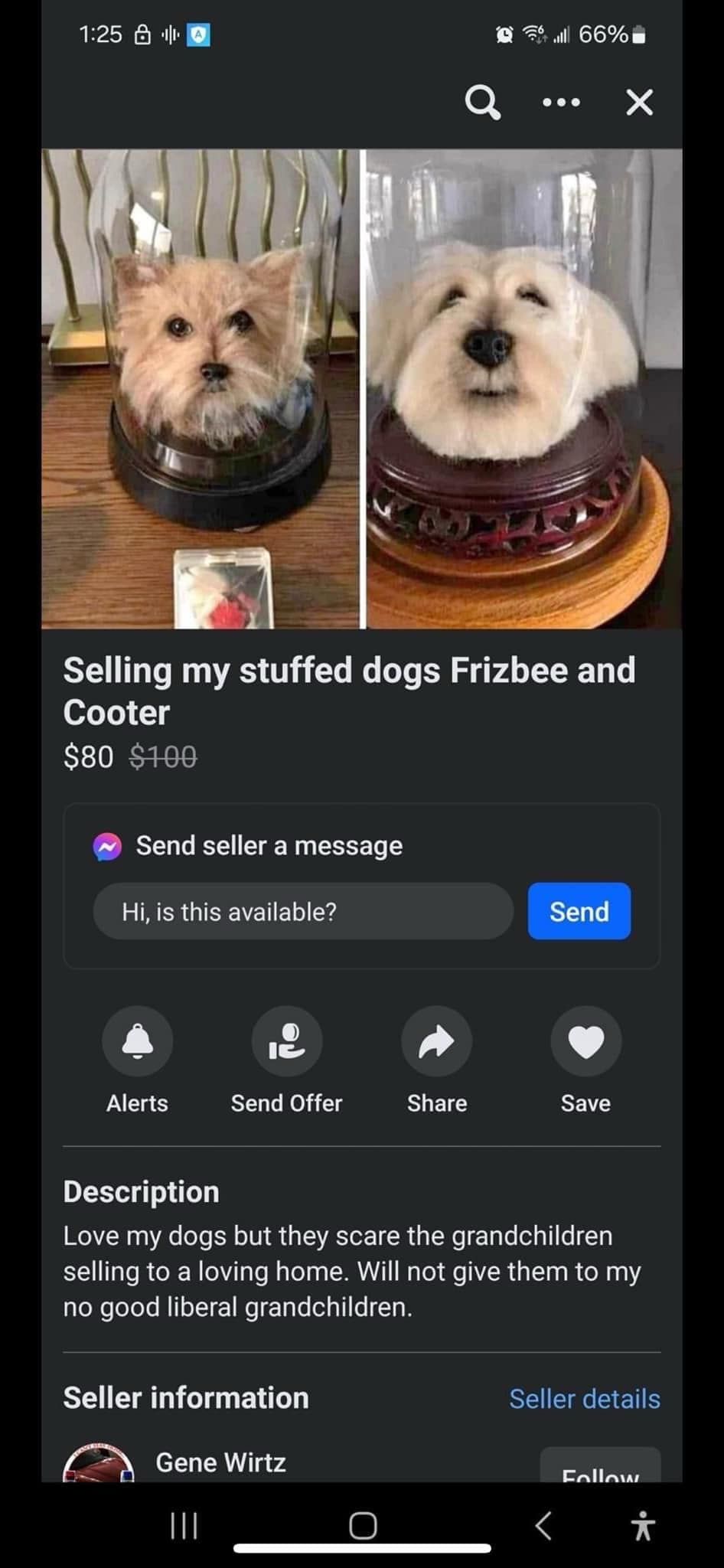This screenshot has width=724, height=1568.
Task: Go back using the system back button
Action: tap(543, 1526)
